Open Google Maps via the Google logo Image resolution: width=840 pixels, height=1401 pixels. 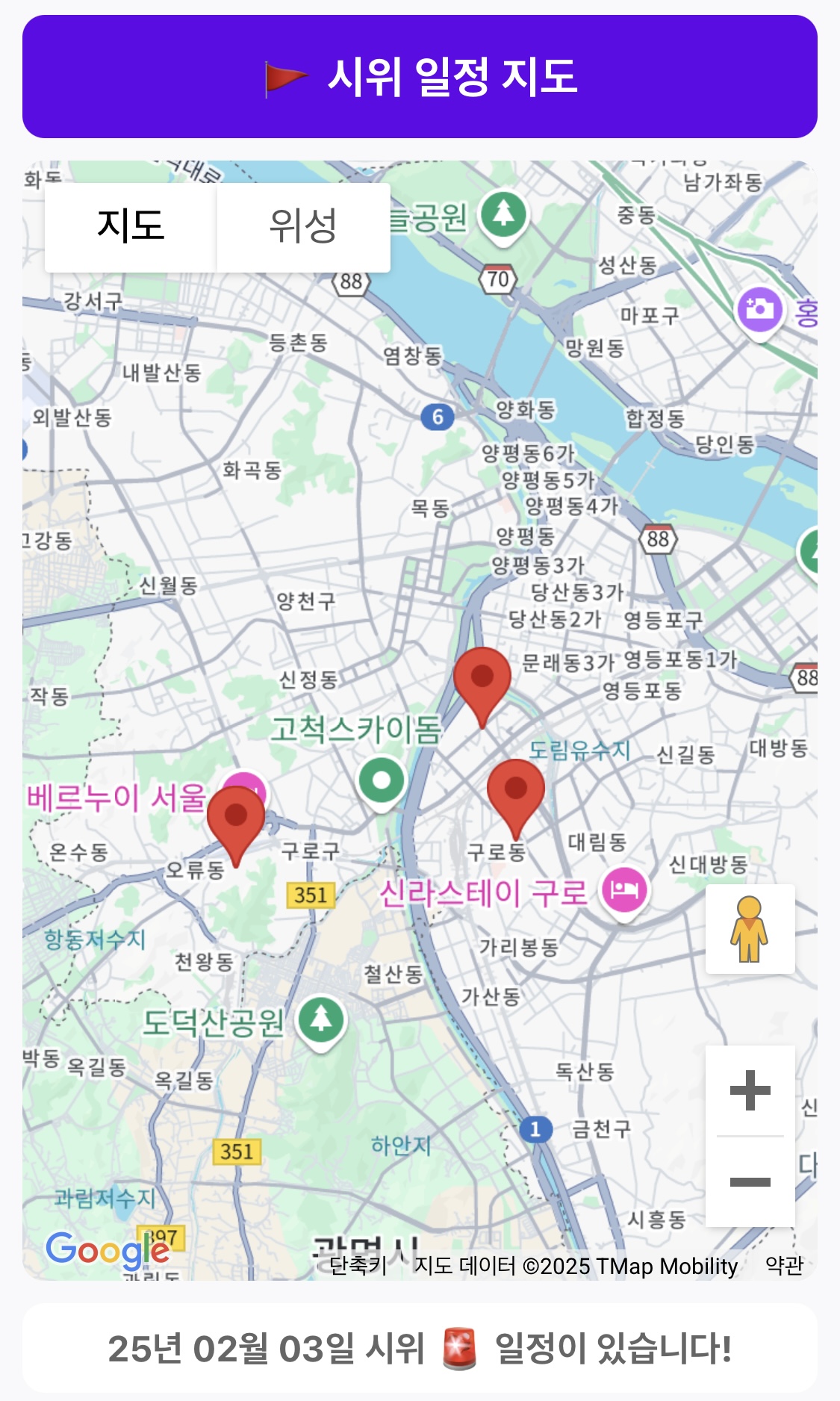click(x=108, y=1250)
